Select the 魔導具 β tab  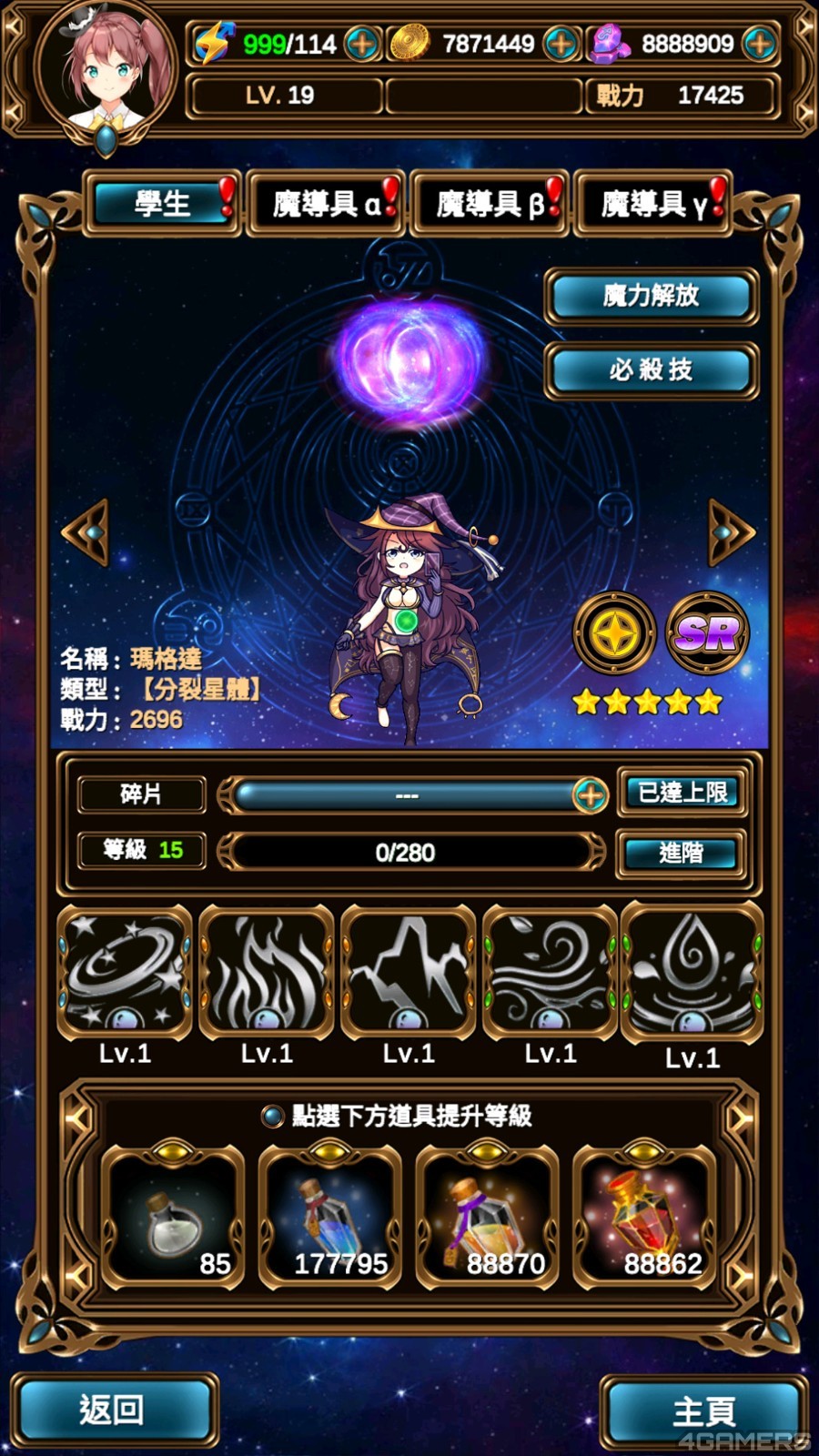(x=490, y=203)
